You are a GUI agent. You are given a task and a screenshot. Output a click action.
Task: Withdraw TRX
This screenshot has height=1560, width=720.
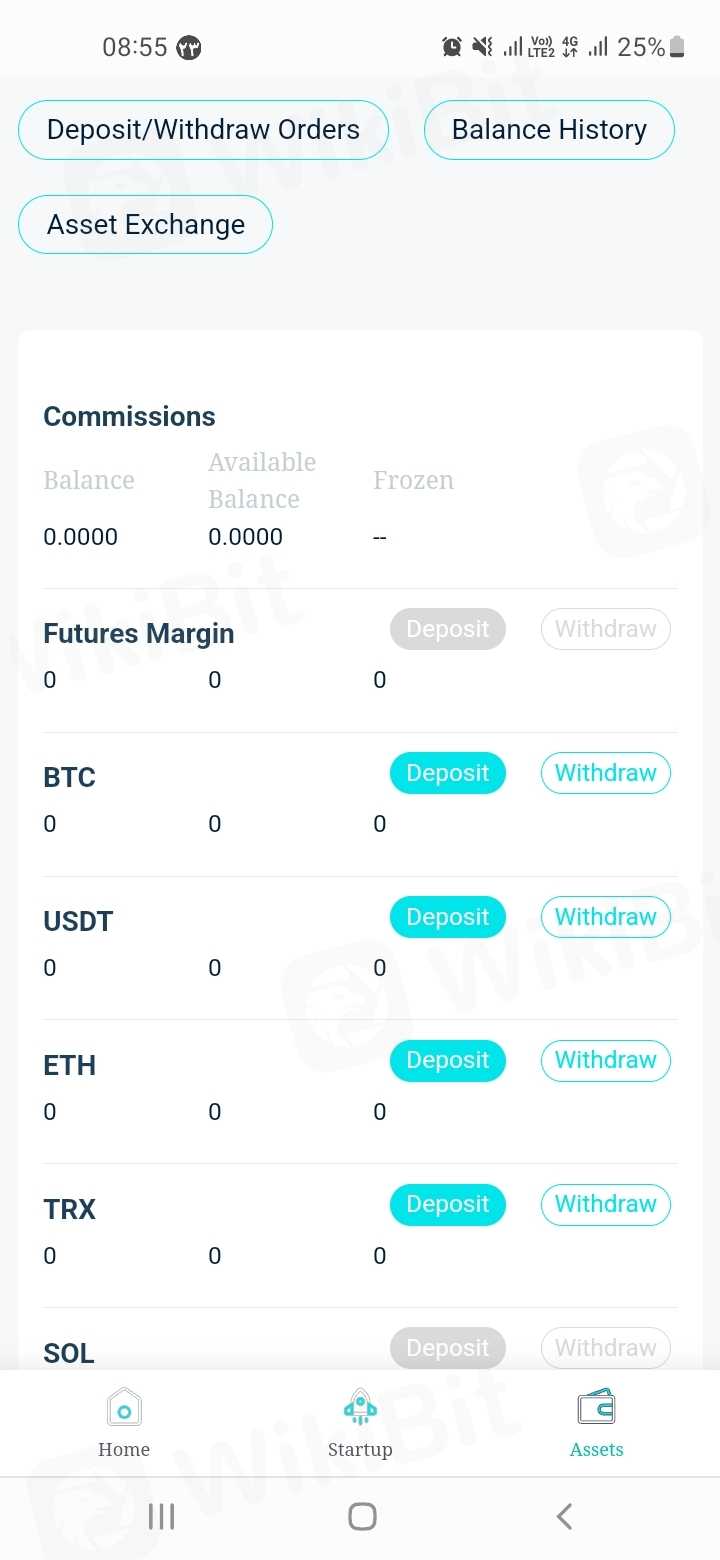pyautogui.click(x=605, y=1205)
